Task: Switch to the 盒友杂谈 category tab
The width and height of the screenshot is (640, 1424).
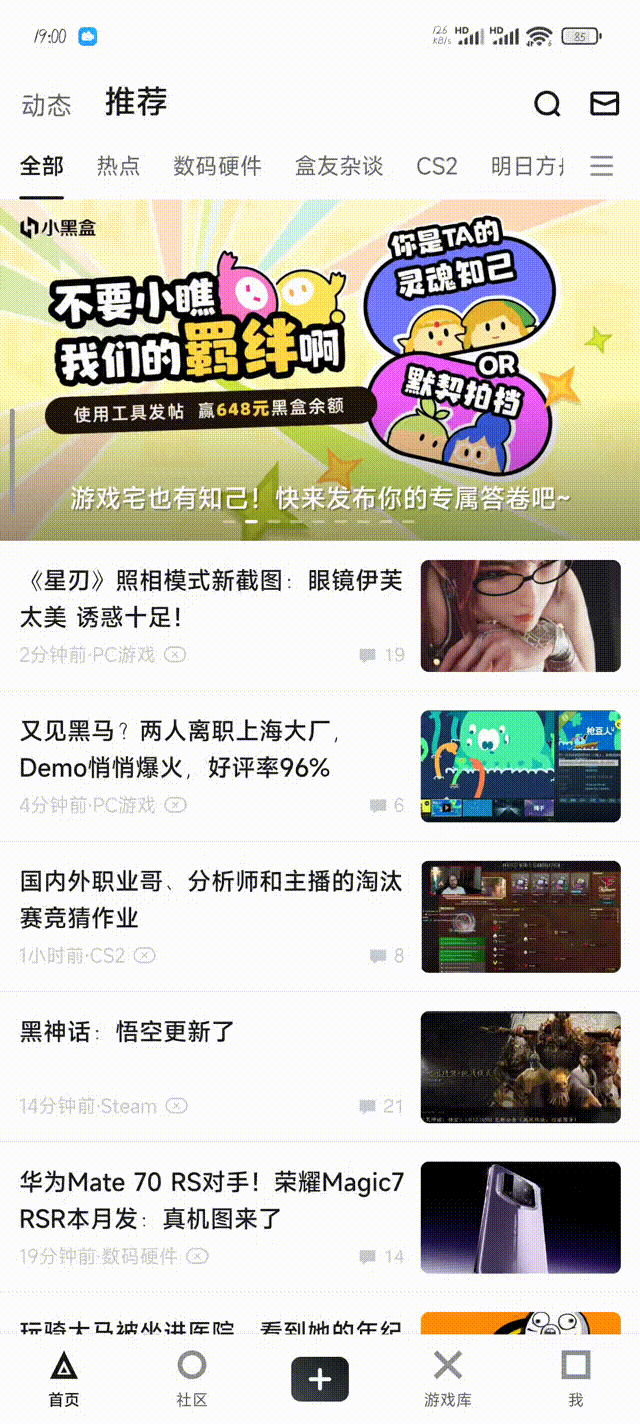Action: point(339,166)
